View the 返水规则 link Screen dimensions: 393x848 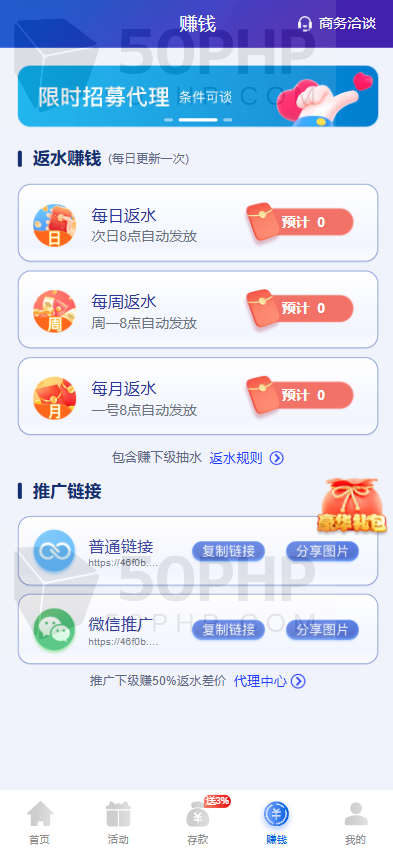pos(247,458)
